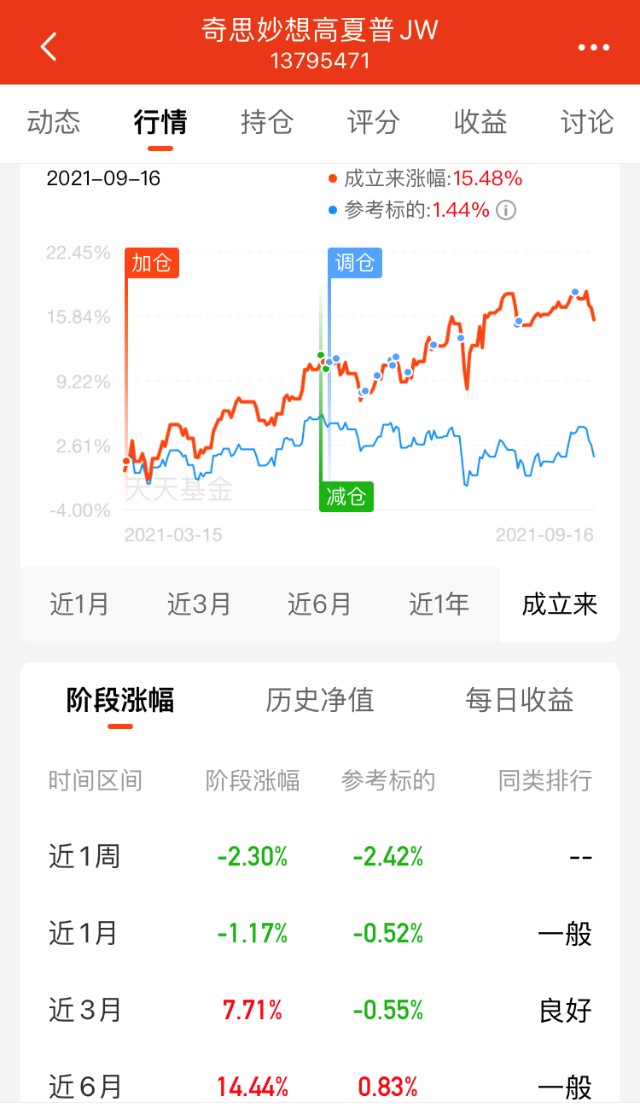Switch the chart range to 近6月
This screenshot has height=1108, width=640.
coord(319,604)
